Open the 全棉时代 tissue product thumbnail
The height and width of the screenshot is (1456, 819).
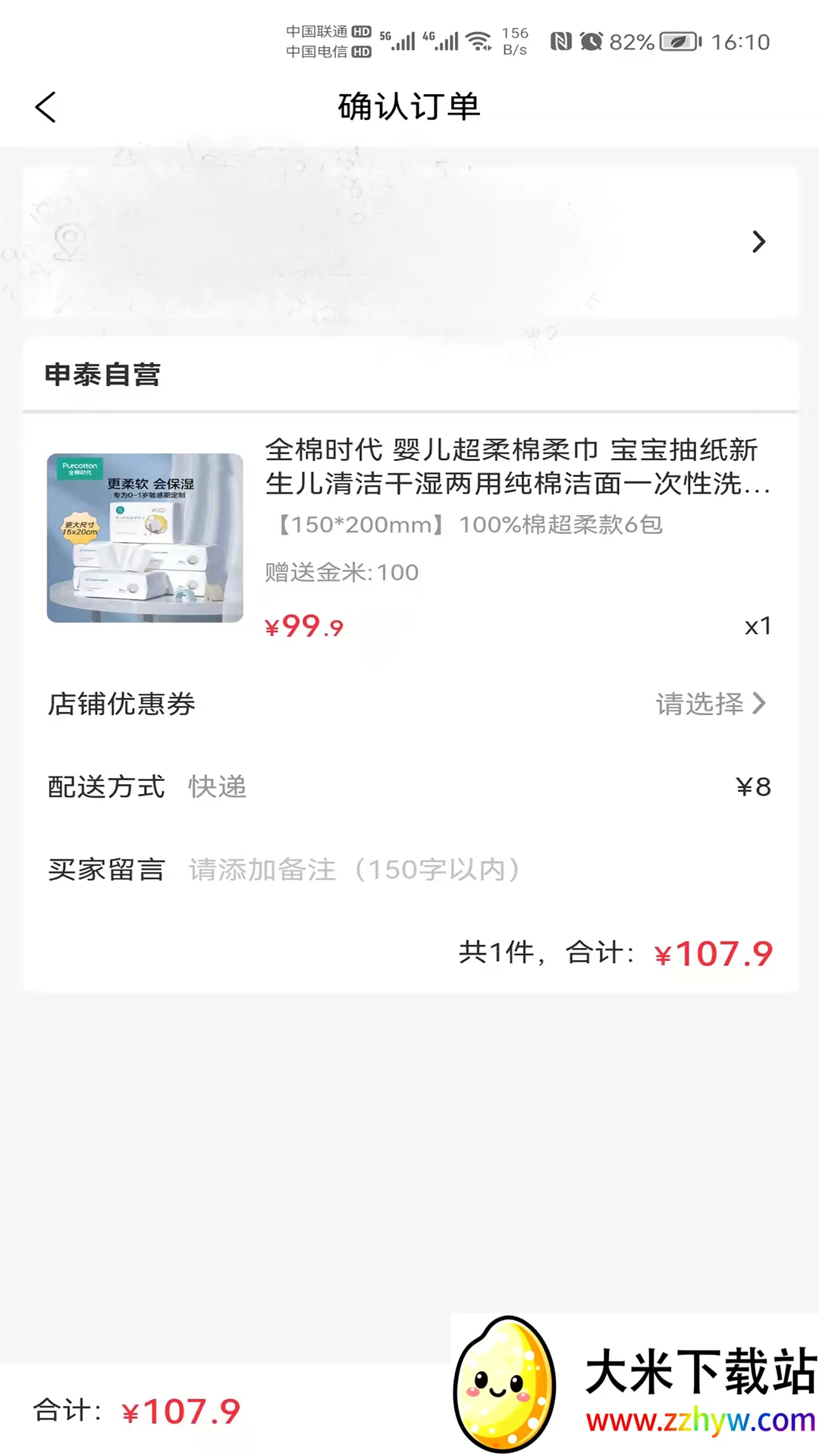tap(145, 538)
